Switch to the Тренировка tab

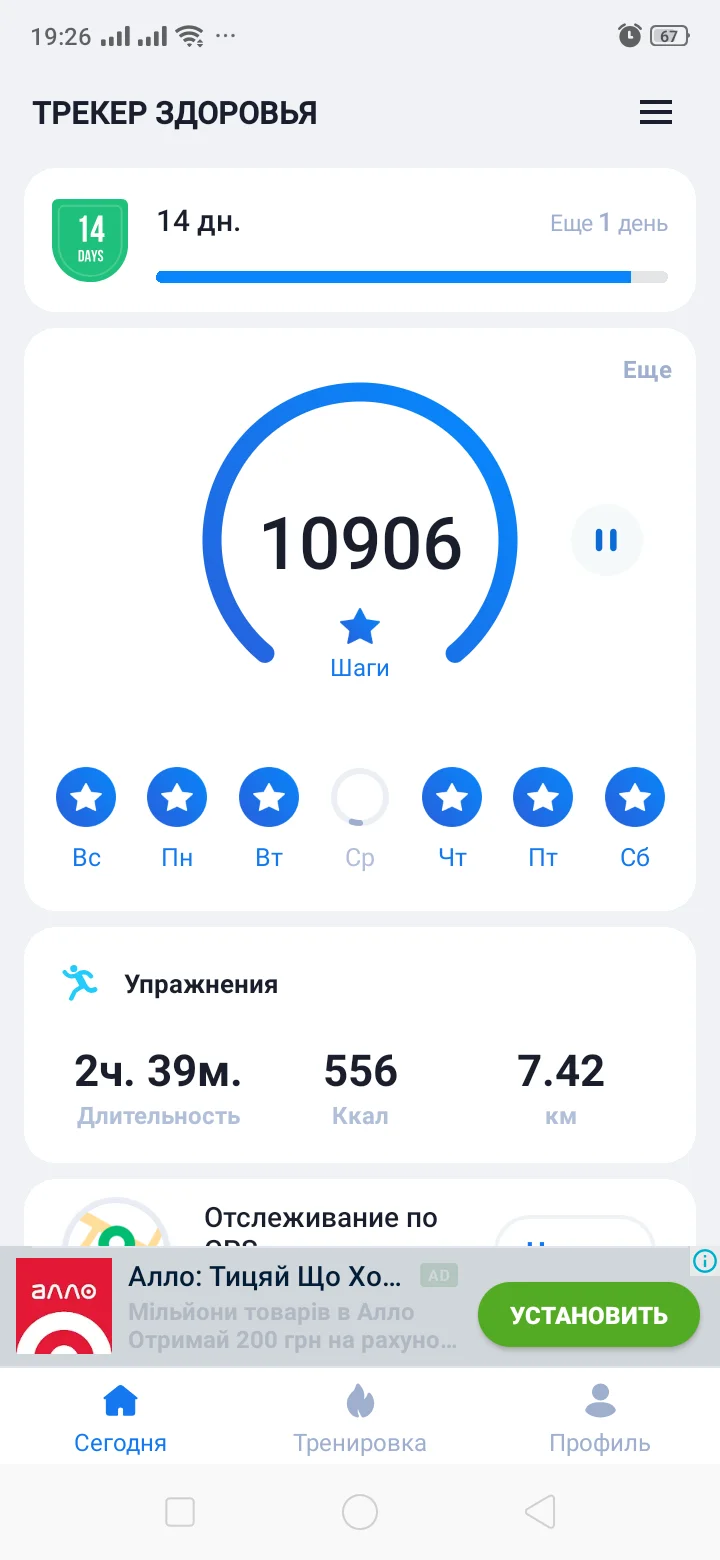point(360,1418)
